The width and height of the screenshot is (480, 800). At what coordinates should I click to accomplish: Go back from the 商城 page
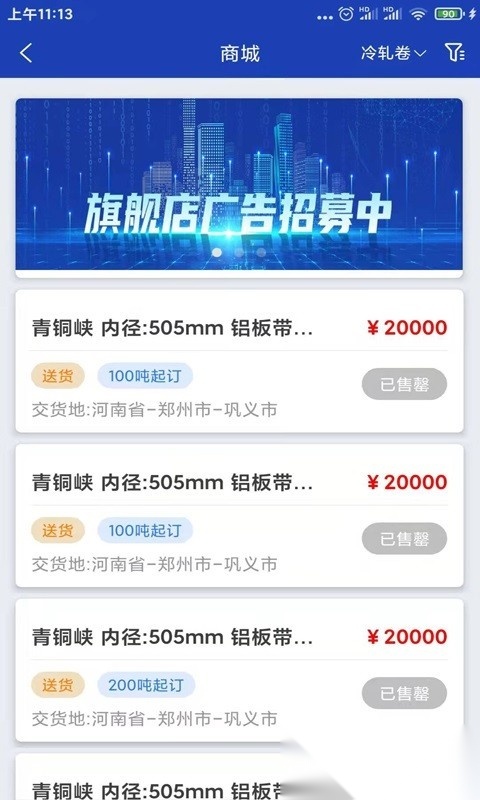click(x=26, y=53)
